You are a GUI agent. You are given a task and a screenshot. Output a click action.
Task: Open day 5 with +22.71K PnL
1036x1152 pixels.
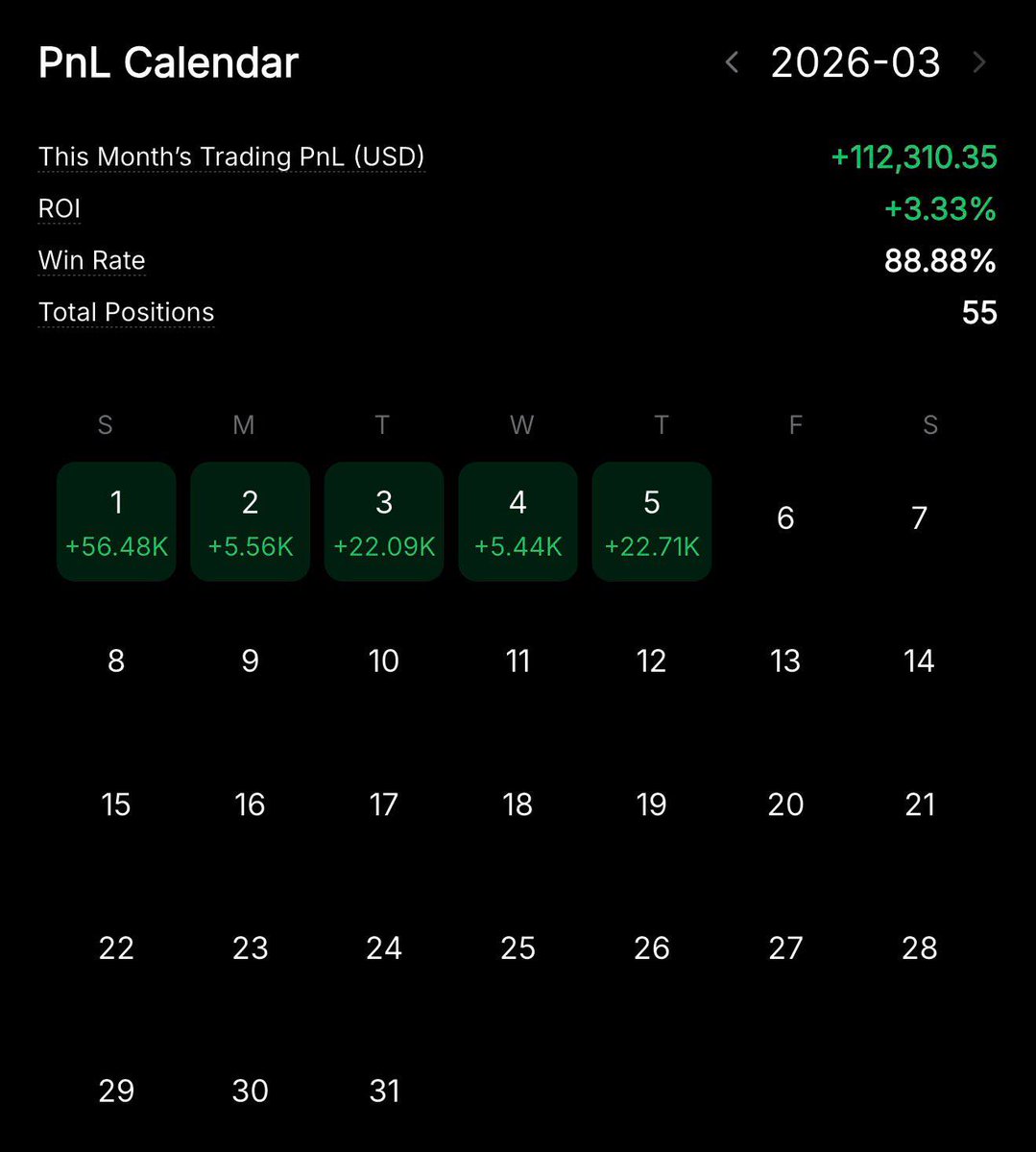click(652, 522)
